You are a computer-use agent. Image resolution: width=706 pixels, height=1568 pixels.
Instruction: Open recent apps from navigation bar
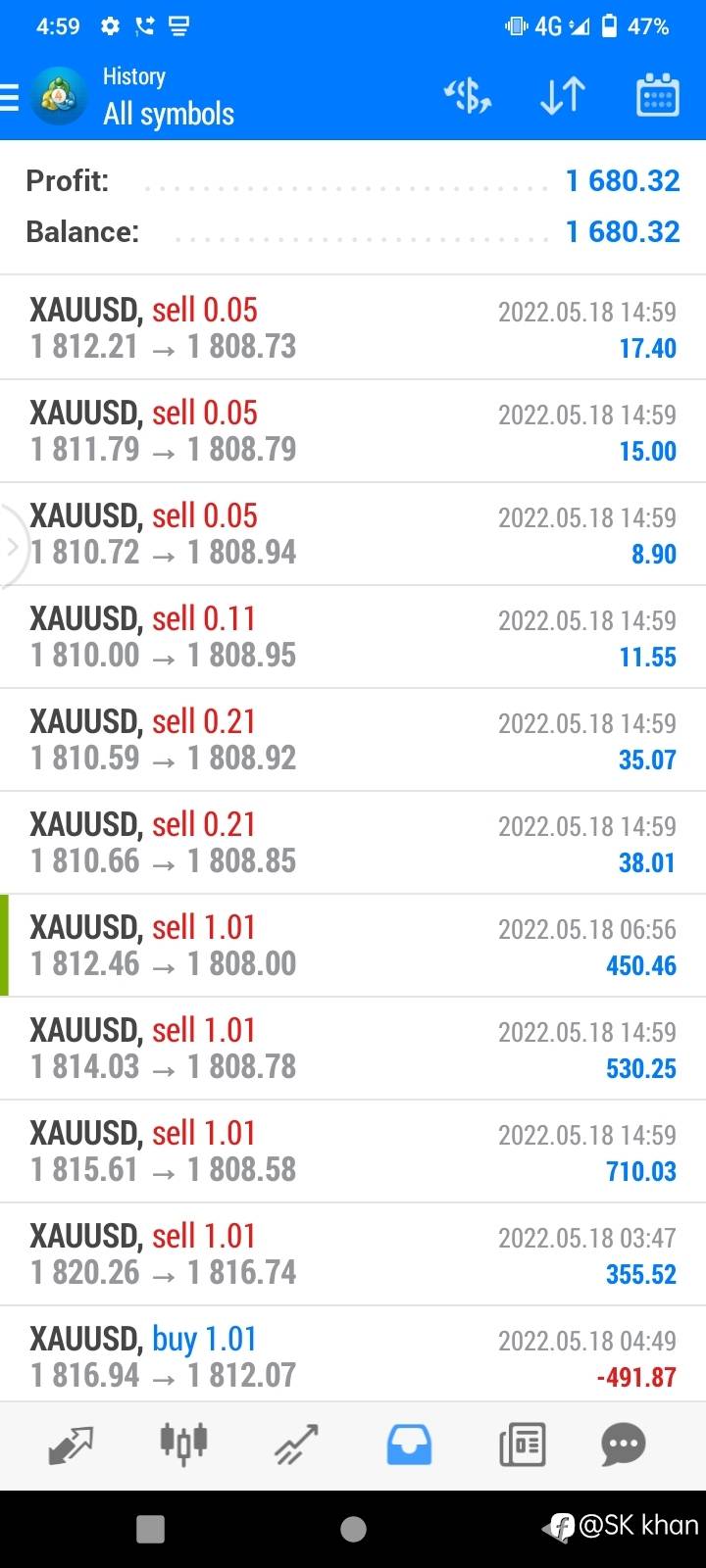tap(150, 1529)
